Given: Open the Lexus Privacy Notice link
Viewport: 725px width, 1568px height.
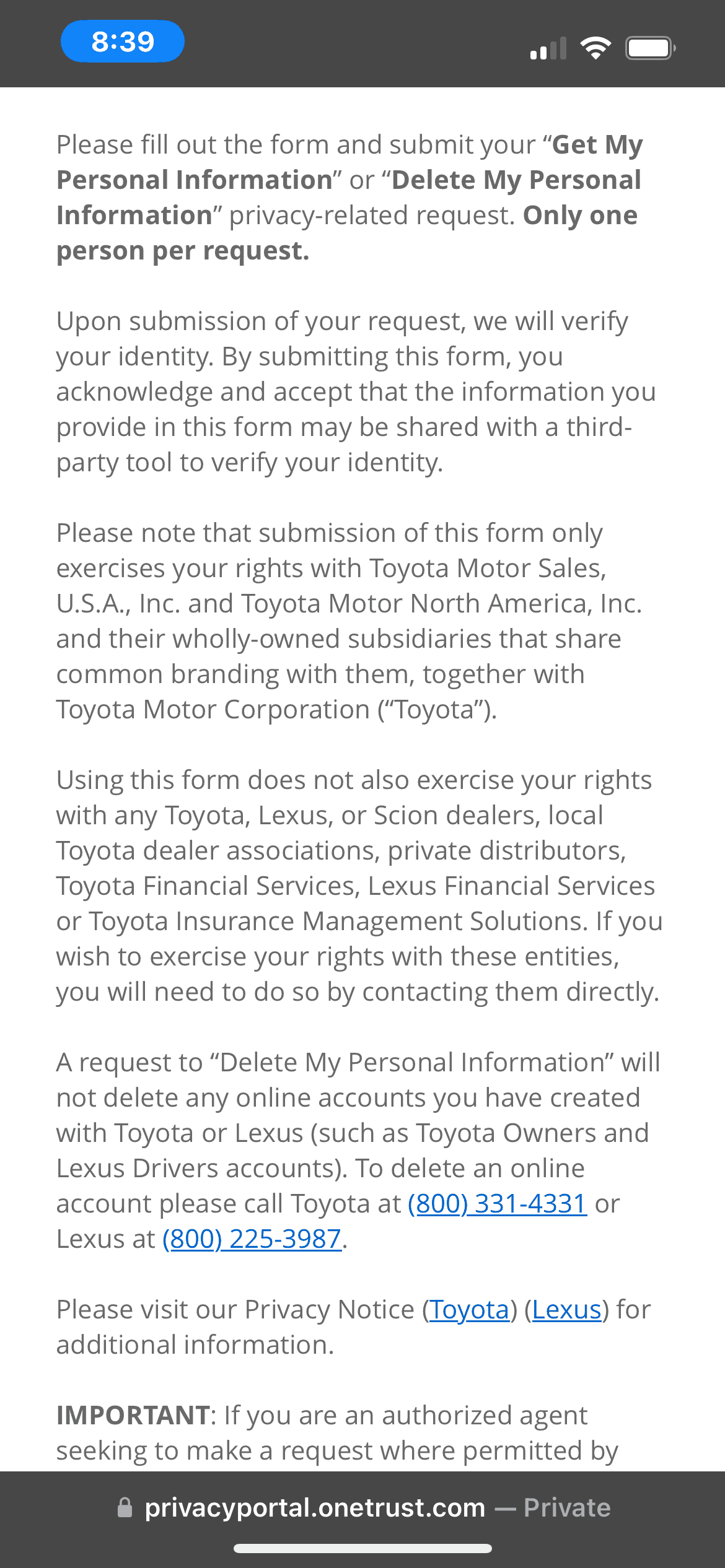Looking at the screenshot, I should [566, 1310].
